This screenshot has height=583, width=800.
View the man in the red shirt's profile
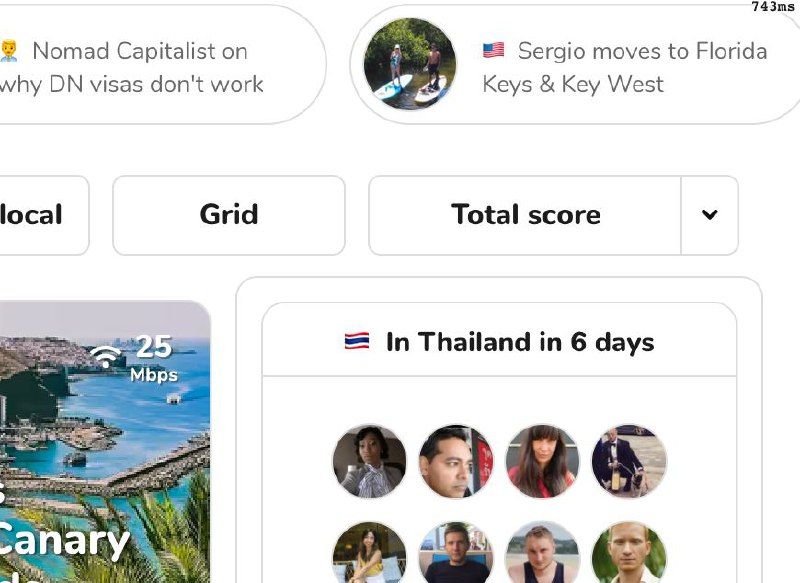click(x=455, y=461)
